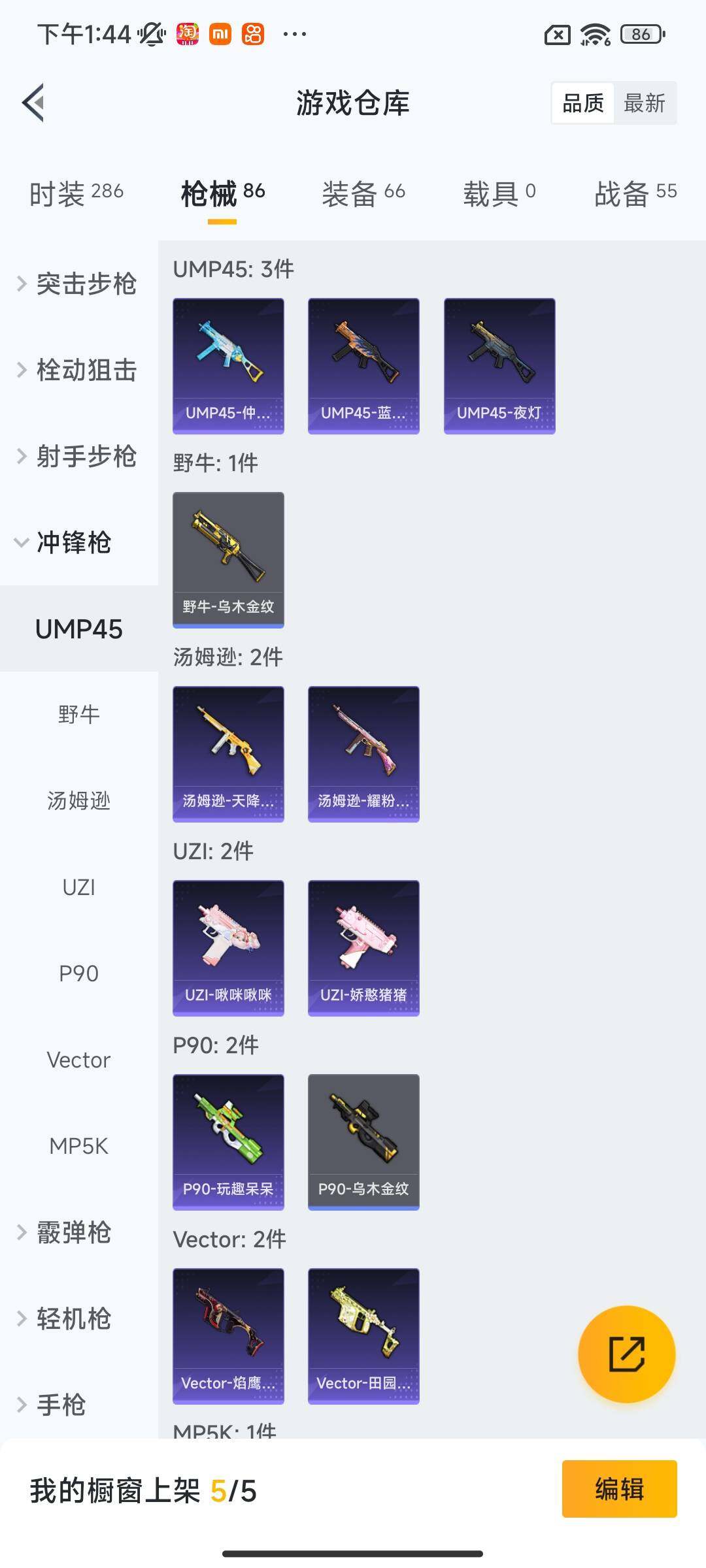View the P90-玩趣呆呆 skin

228,1142
